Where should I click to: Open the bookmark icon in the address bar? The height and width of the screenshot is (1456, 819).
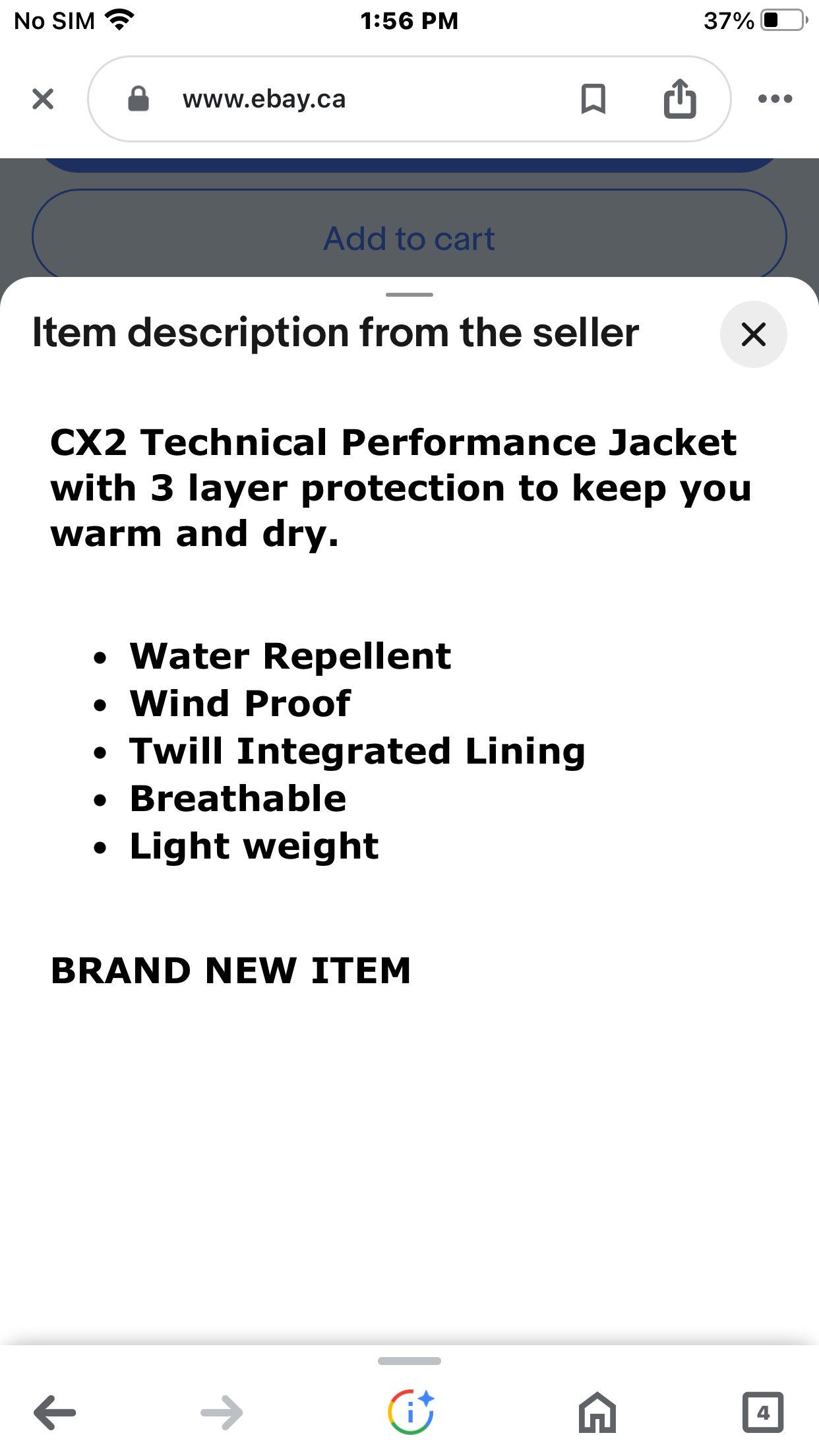[x=593, y=99]
